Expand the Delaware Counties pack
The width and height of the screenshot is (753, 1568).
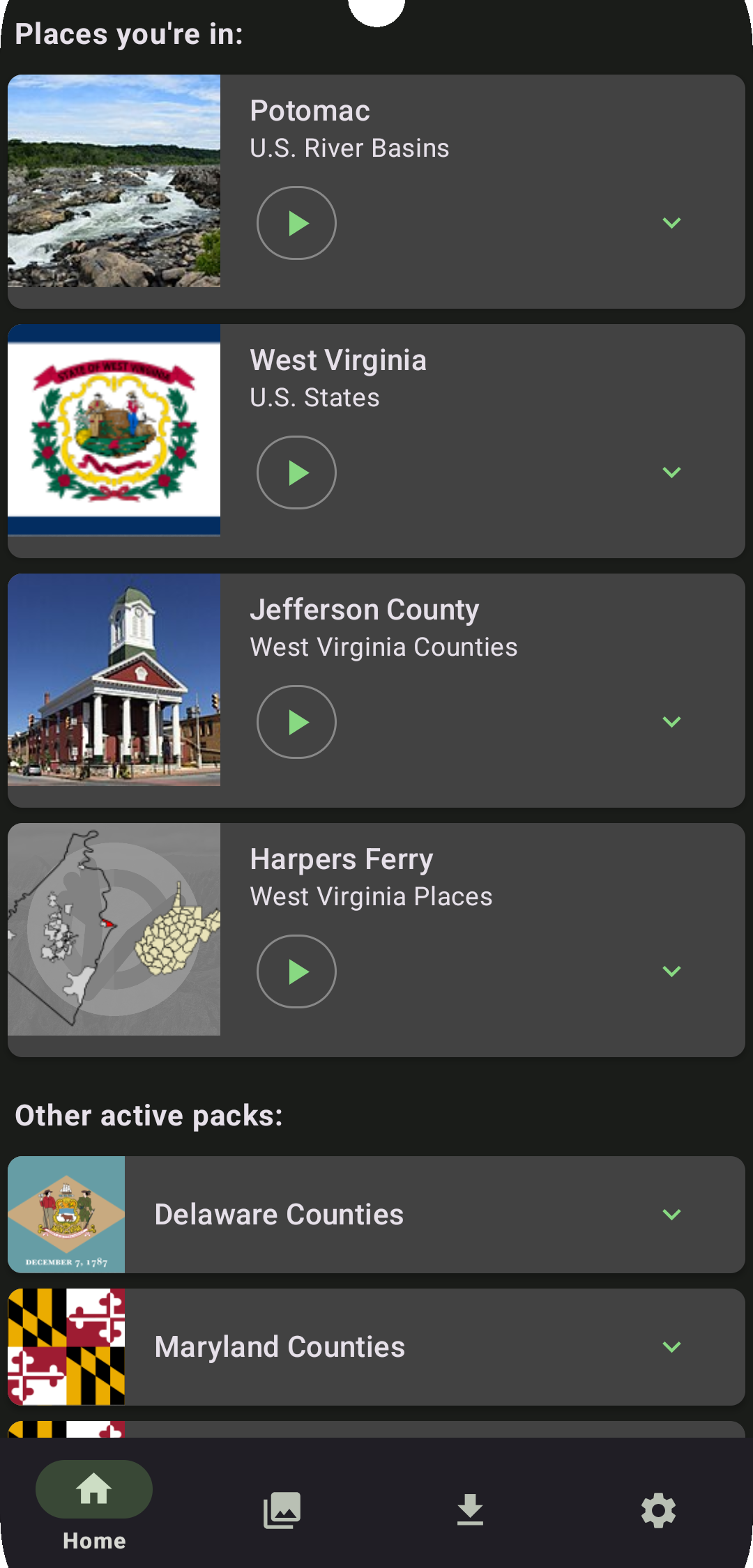pyautogui.click(x=670, y=1214)
